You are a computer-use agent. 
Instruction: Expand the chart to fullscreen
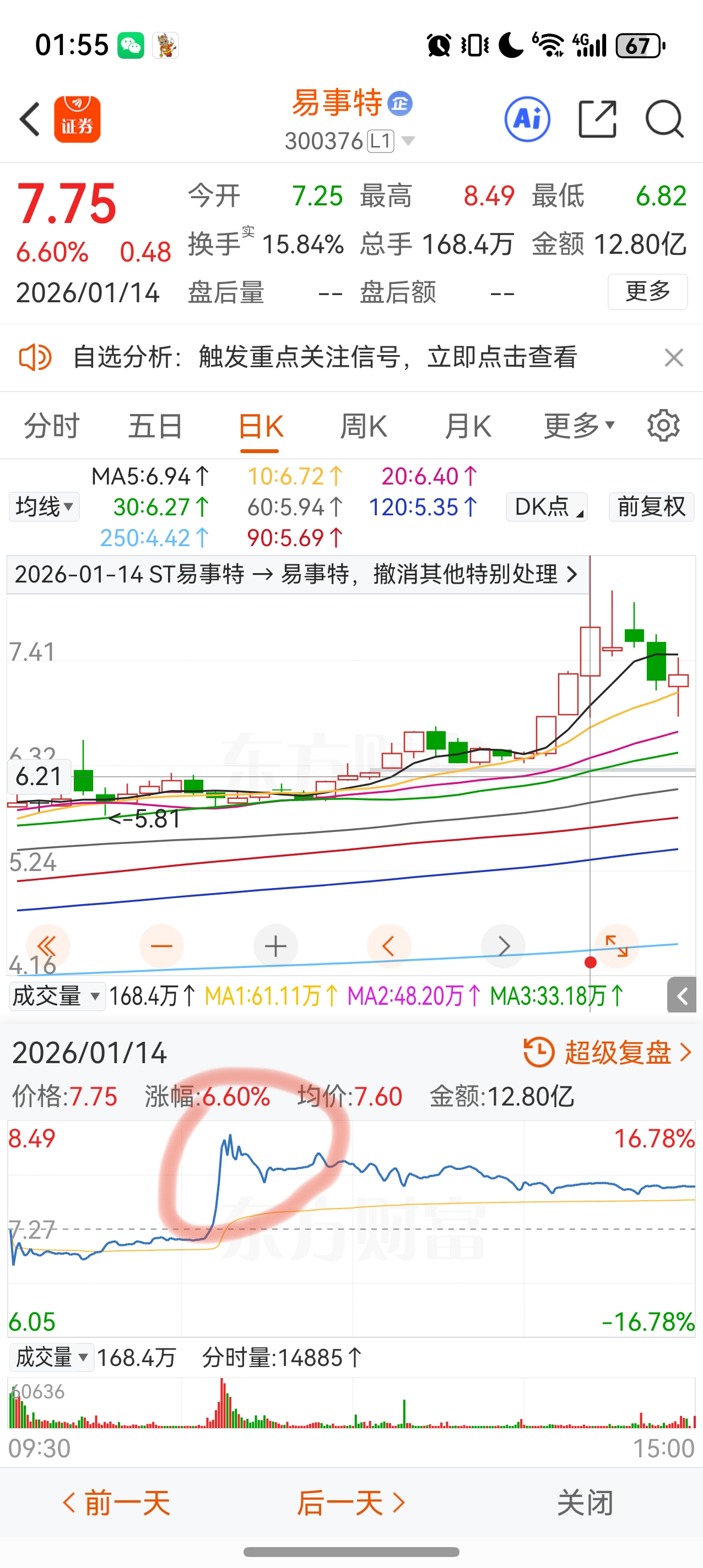[x=617, y=946]
